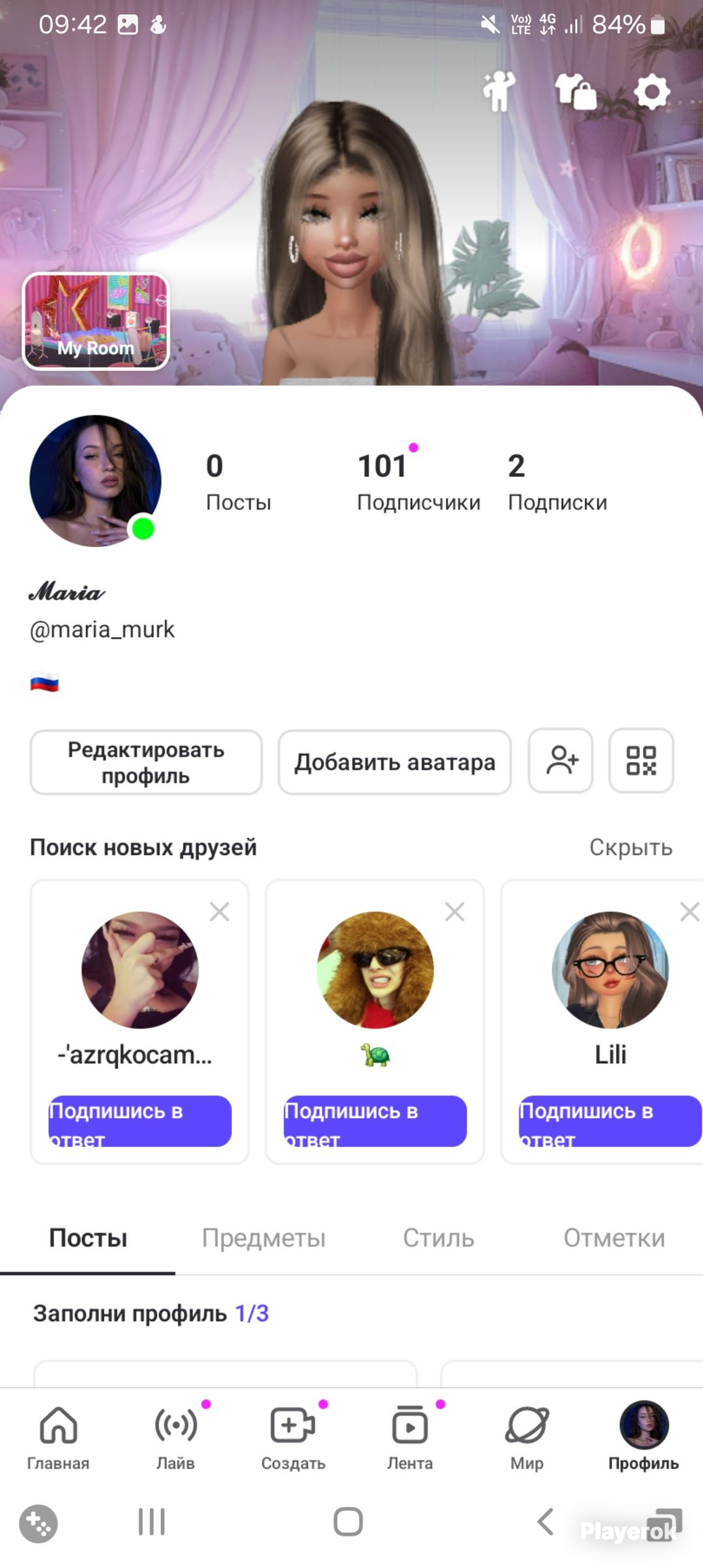Dismiss the turtle emoji suggestion card
Screen dimensions: 703x1568
tap(455, 912)
